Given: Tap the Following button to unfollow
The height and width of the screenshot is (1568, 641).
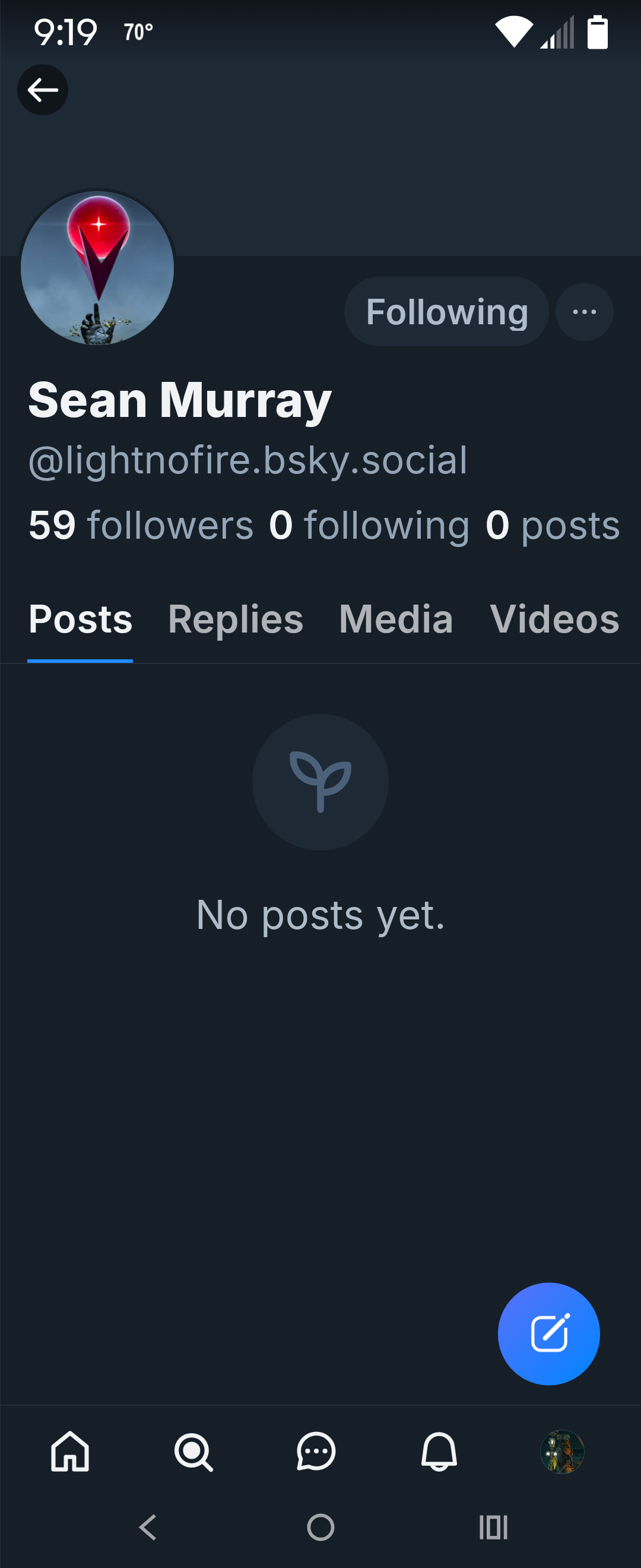Looking at the screenshot, I should click(x=446, y=312).
